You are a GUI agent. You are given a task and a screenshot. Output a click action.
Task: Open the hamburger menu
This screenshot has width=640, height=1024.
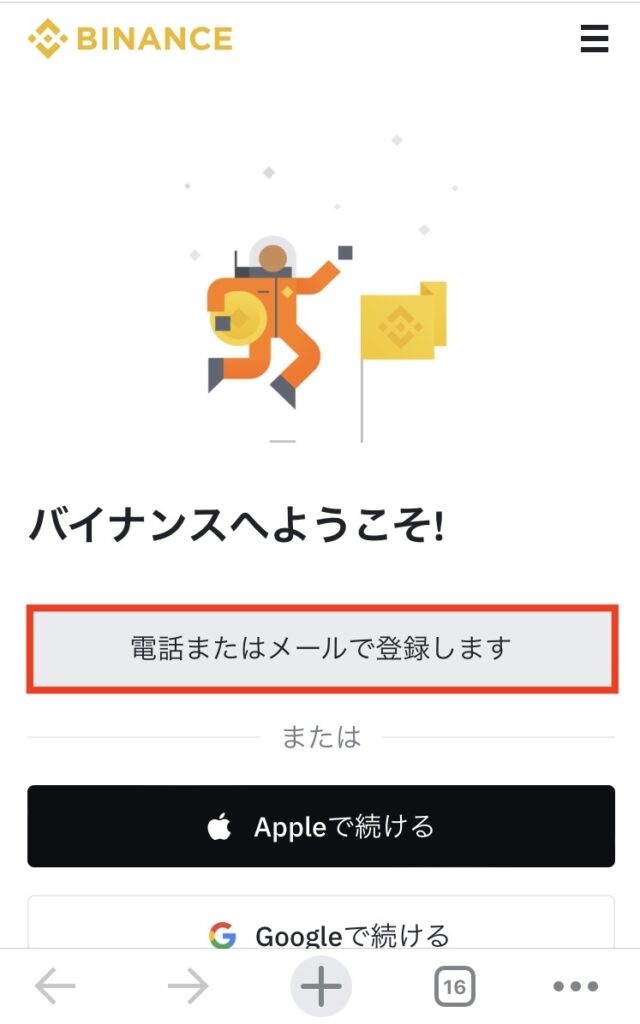[594, 39]
